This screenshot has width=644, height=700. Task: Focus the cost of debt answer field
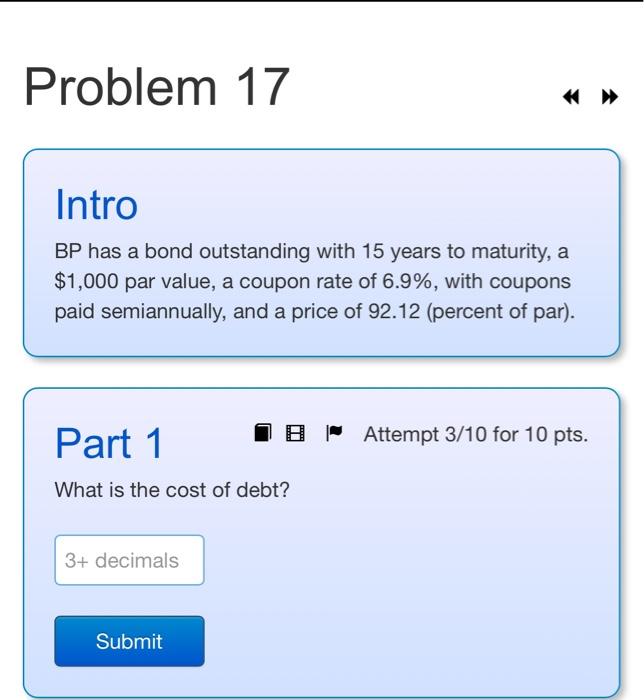point(129,560)
